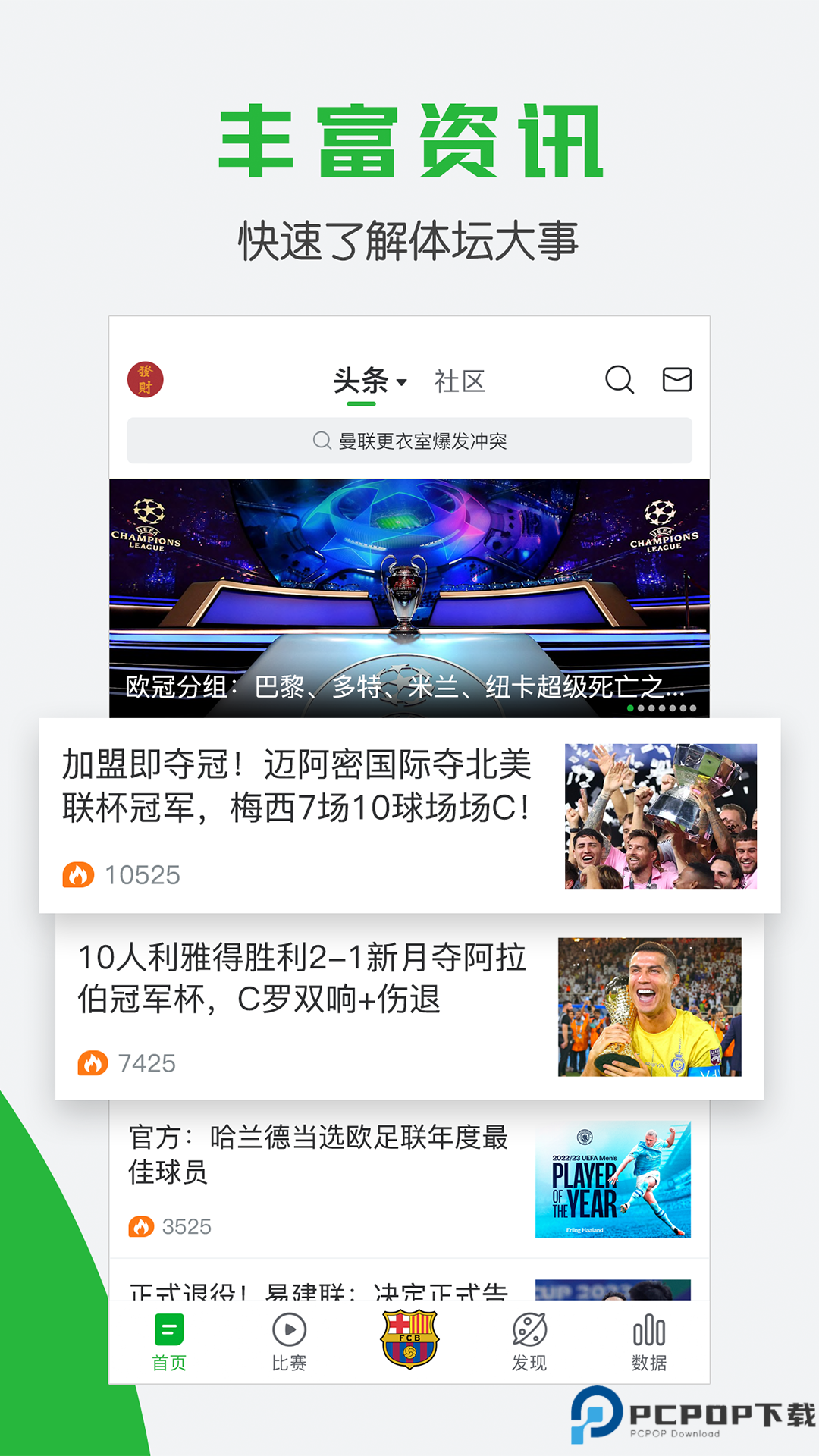
Task: Tap the fire icon on the Messi article
Action: [79, 876]
